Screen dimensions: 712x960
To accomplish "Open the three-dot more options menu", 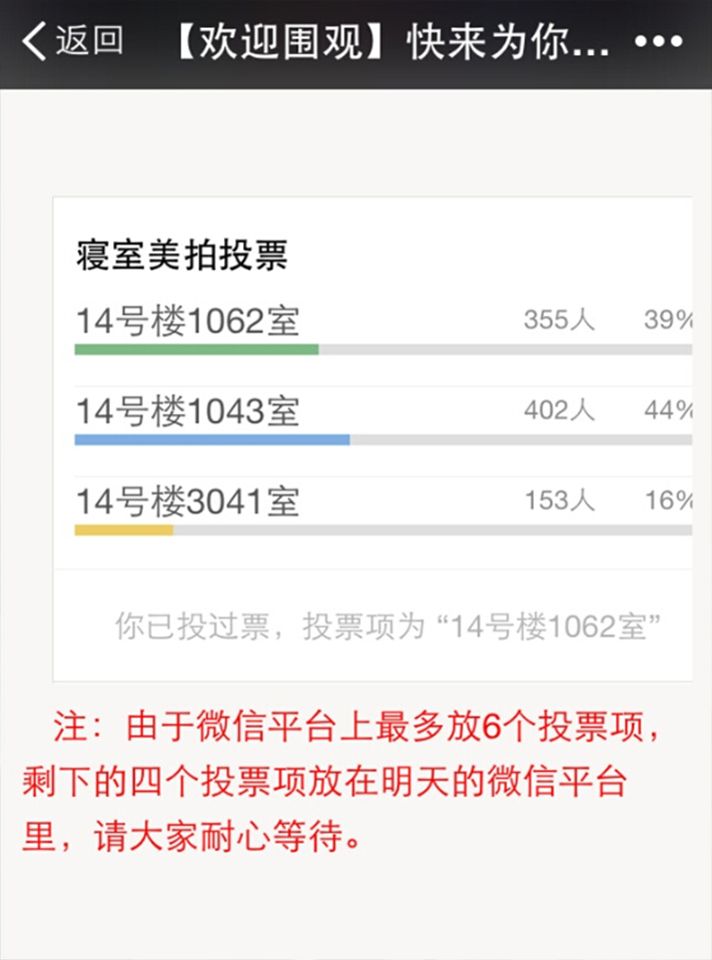I will 658,42.
